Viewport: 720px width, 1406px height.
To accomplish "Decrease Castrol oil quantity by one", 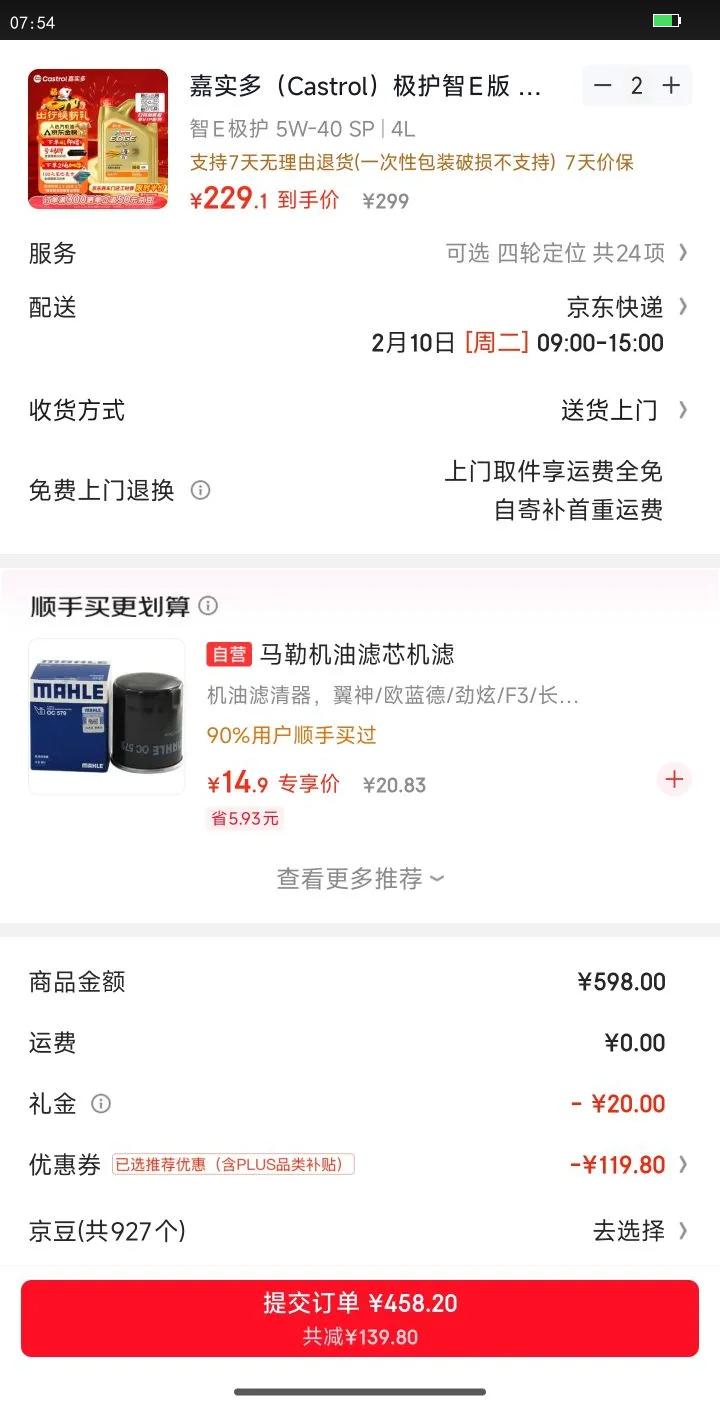I will 602,86.
